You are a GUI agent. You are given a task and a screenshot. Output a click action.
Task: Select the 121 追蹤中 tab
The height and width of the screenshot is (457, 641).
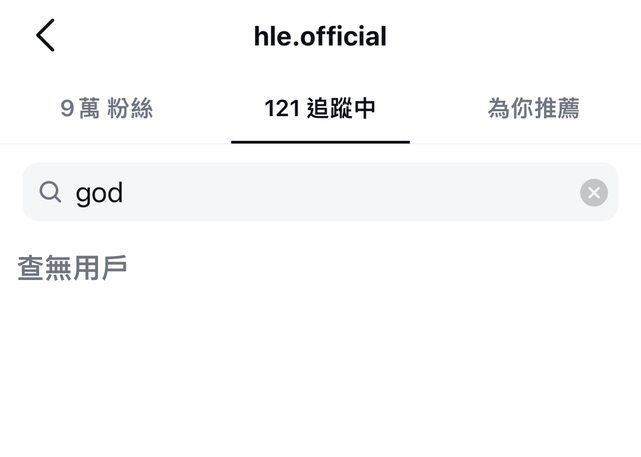pos(320,109)
